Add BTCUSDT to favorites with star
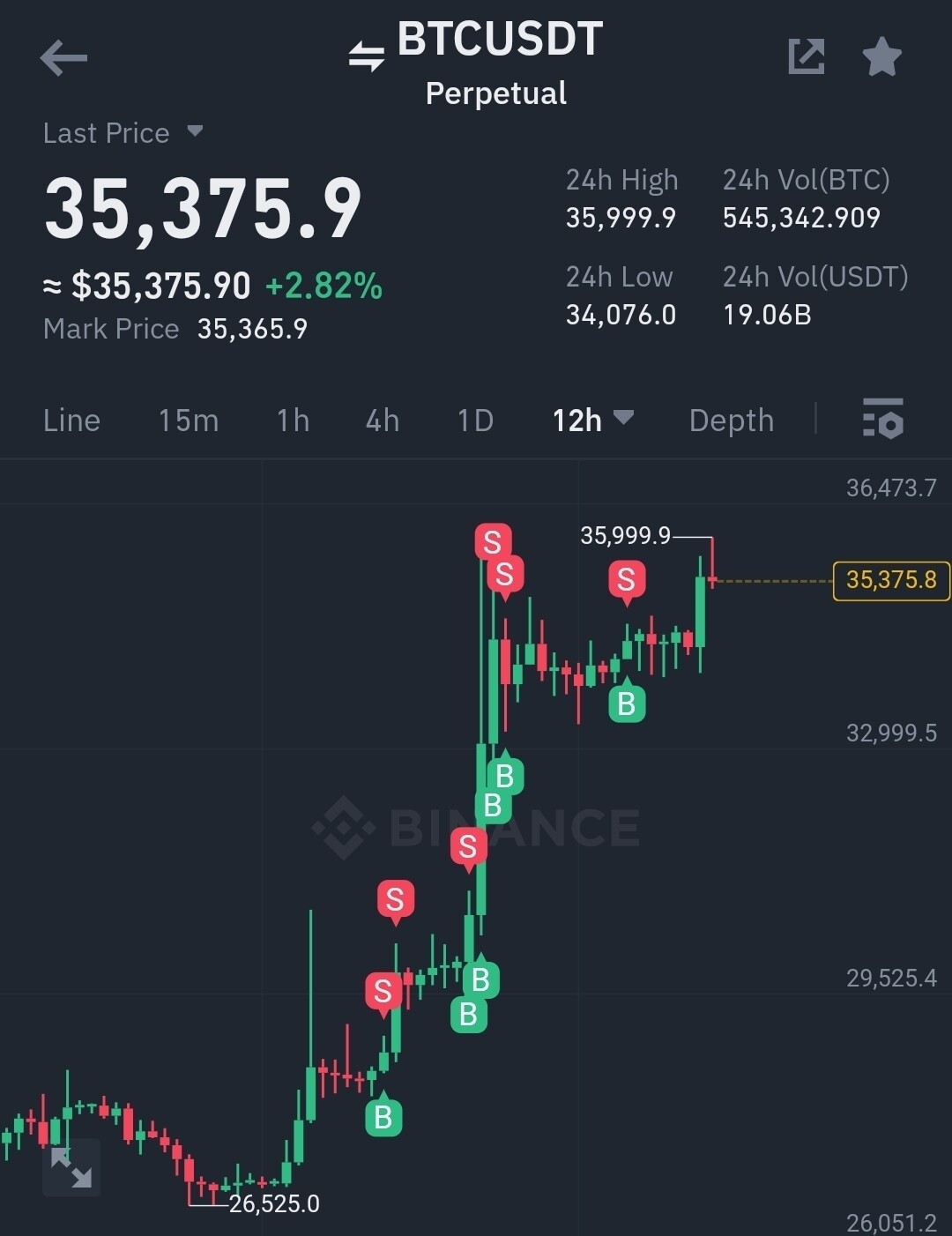This screenshot has width=952, height=1236. pos(881,57)
